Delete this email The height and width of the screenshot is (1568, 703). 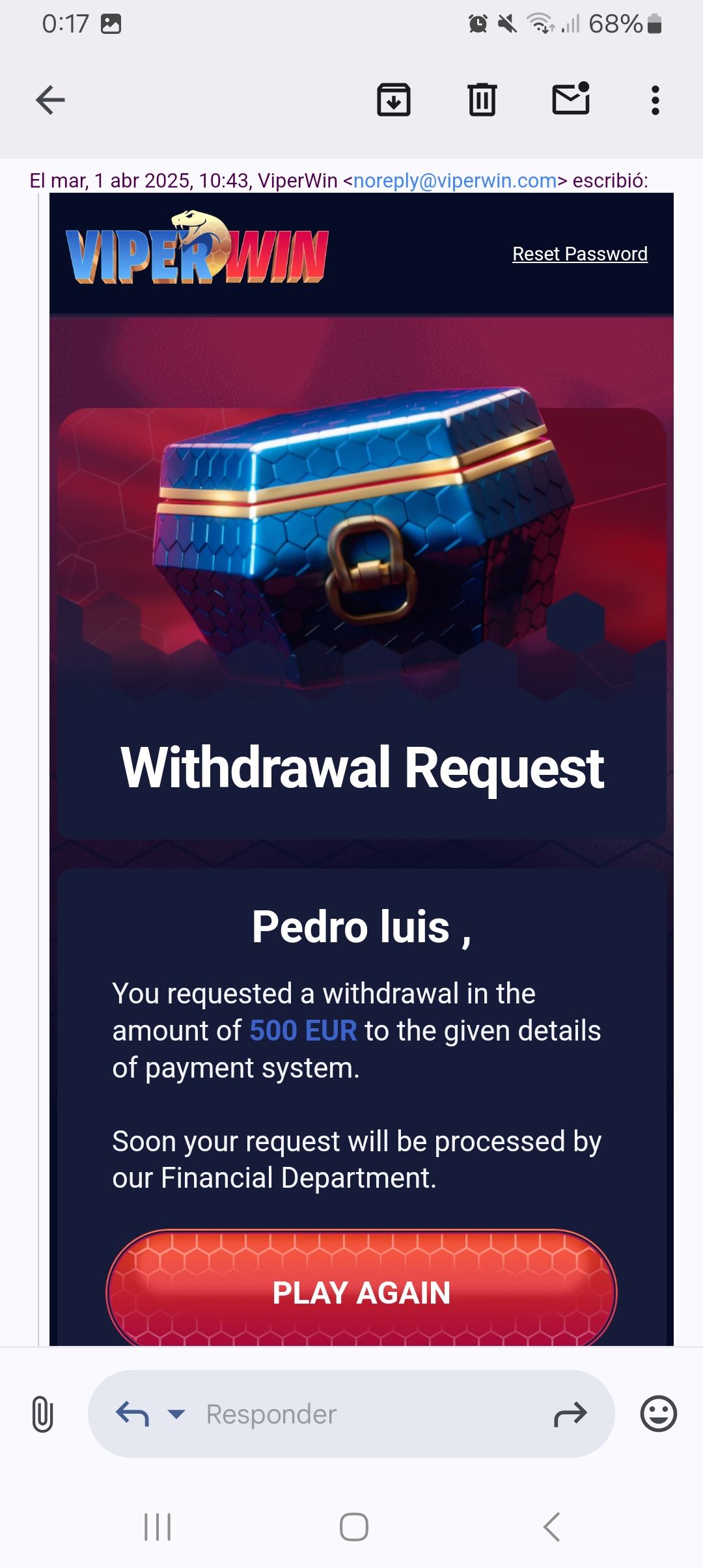click(x=482, y=100)
